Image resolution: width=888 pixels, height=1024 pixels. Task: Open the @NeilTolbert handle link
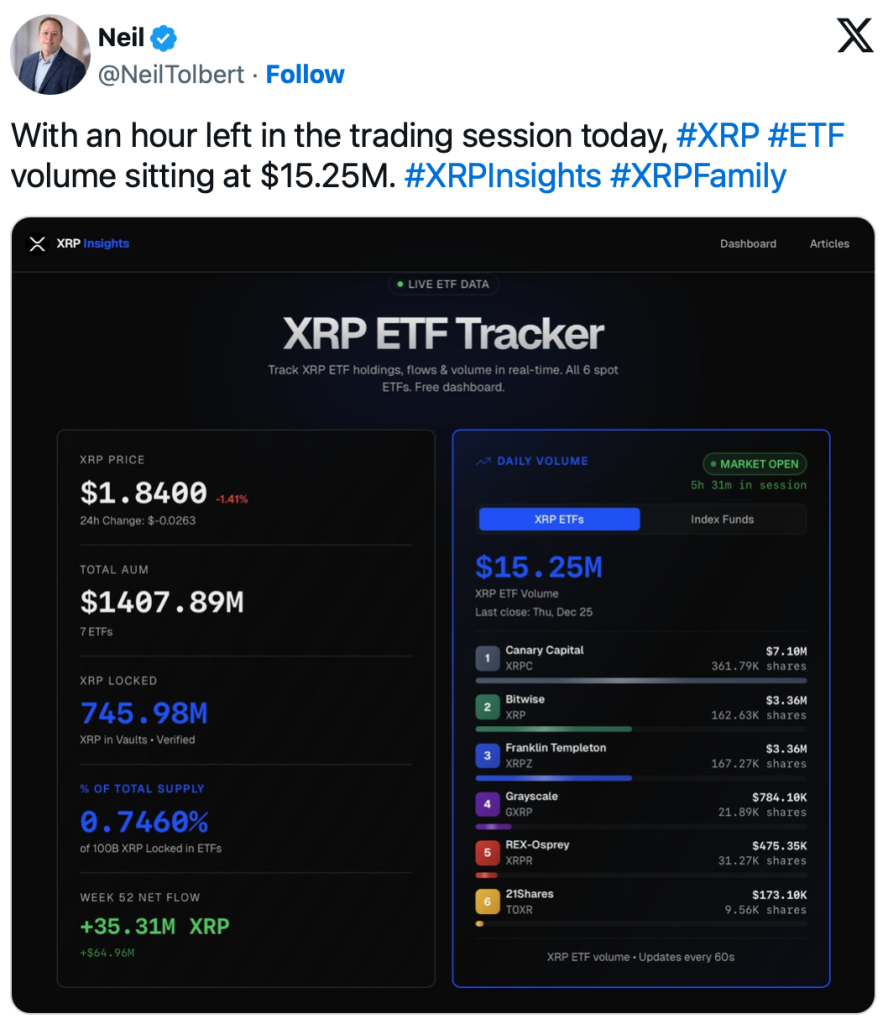(170, 75)
